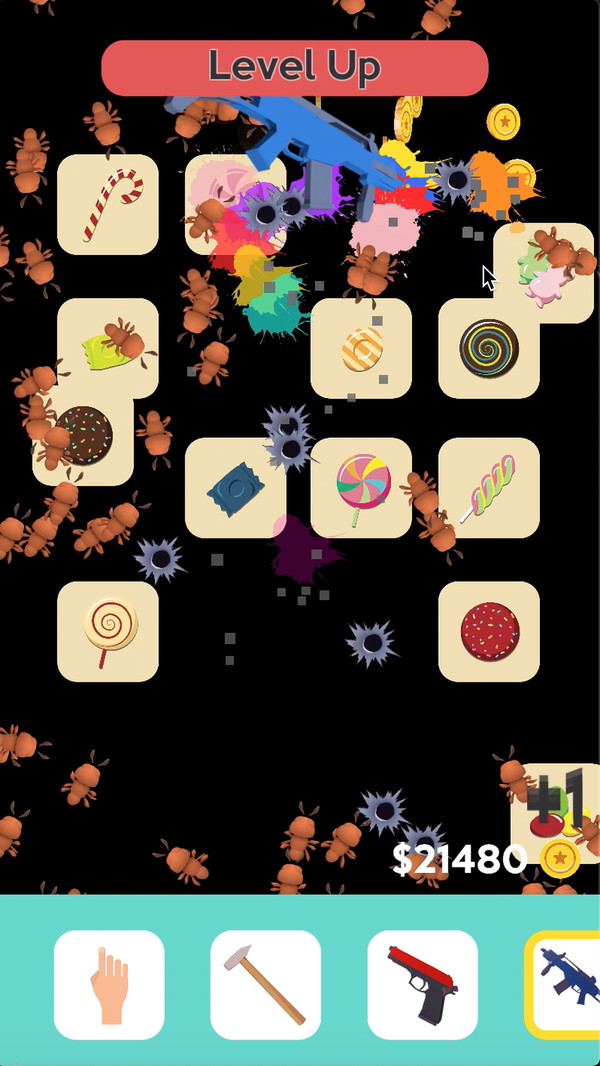Select the red pistol weapon
The width and height of the screenshot is (600, 1066).
(422, 985)
